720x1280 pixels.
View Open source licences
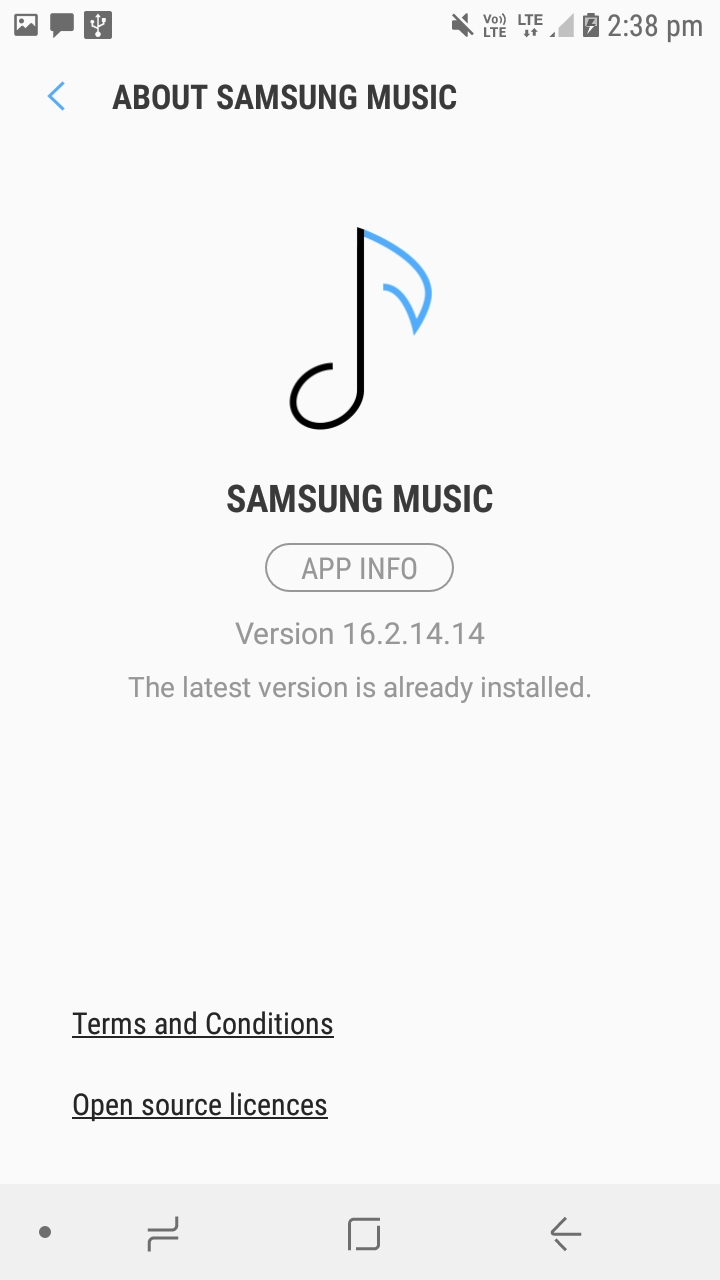200,1105
